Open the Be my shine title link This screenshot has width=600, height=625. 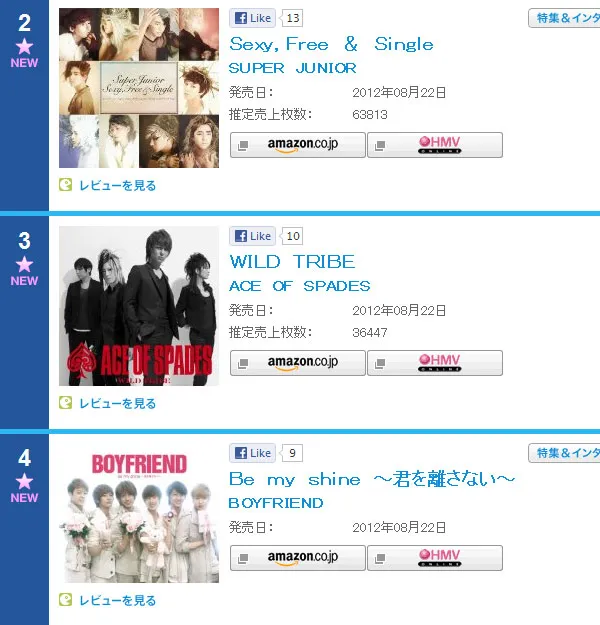(372, 479)
